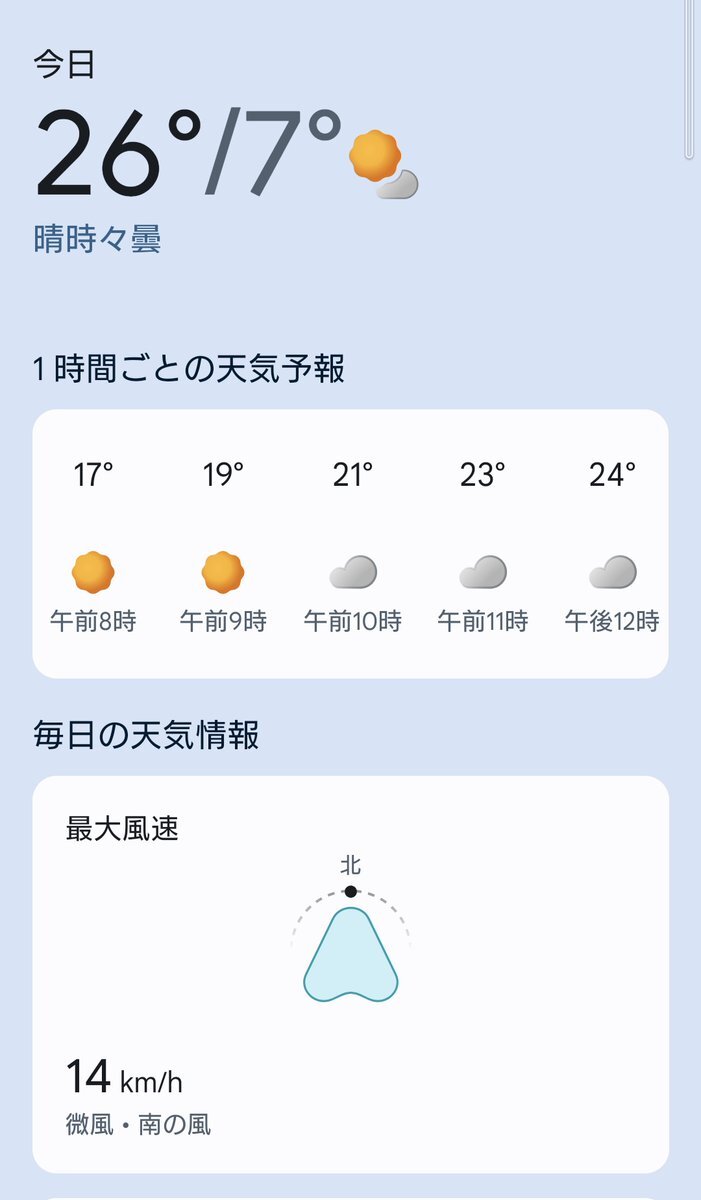Select the 午後12時 hourly forecast entry
701x1200 pixels.
coord(612,546)
